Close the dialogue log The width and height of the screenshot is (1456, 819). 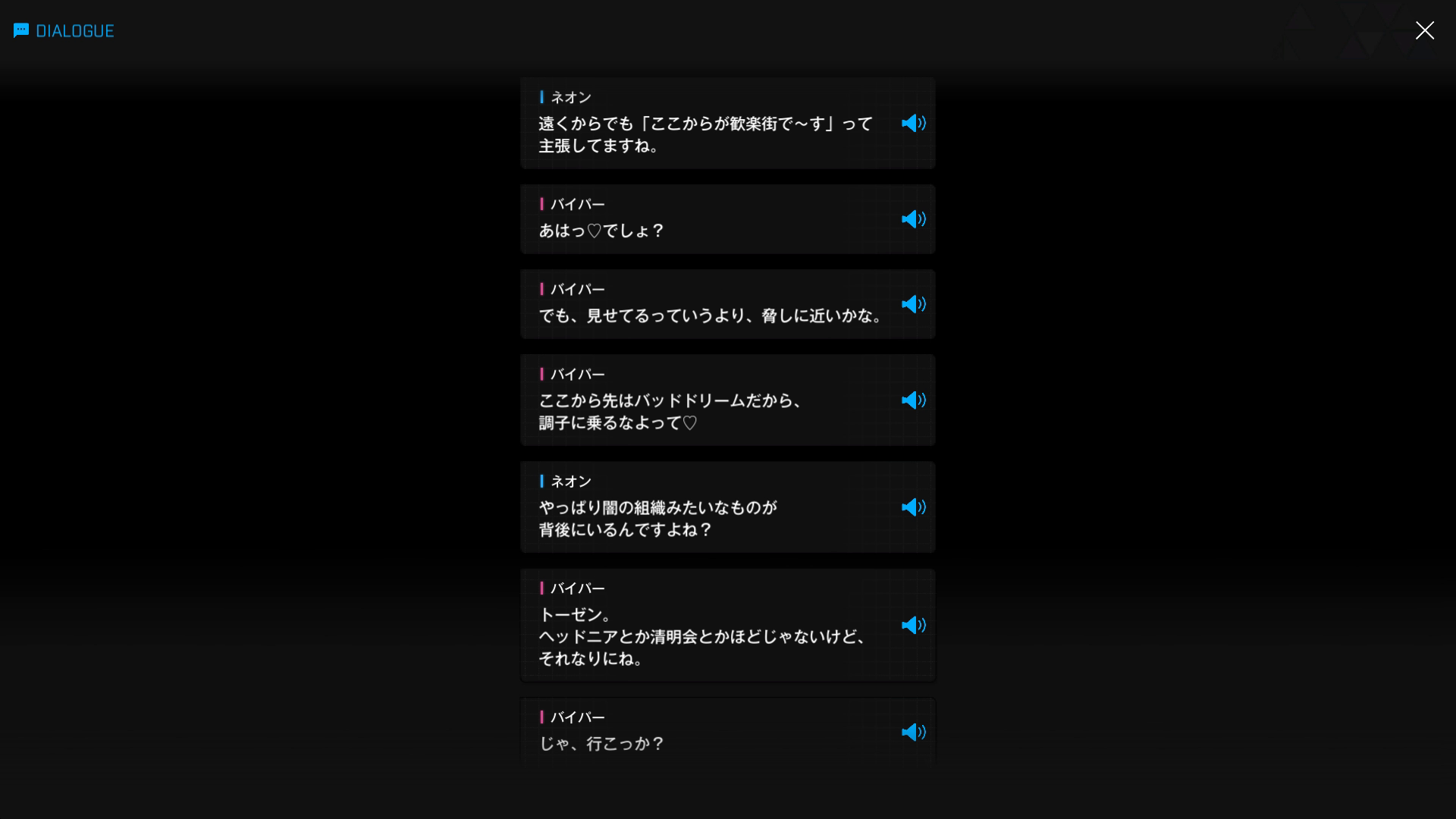pyautogui.click(x=1424, y=30)
